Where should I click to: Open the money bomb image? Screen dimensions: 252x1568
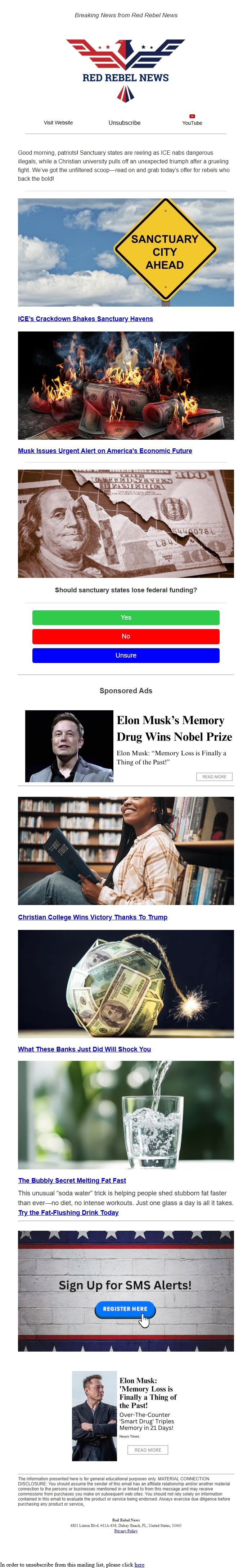pyautogui.click(x=126, y=984)
